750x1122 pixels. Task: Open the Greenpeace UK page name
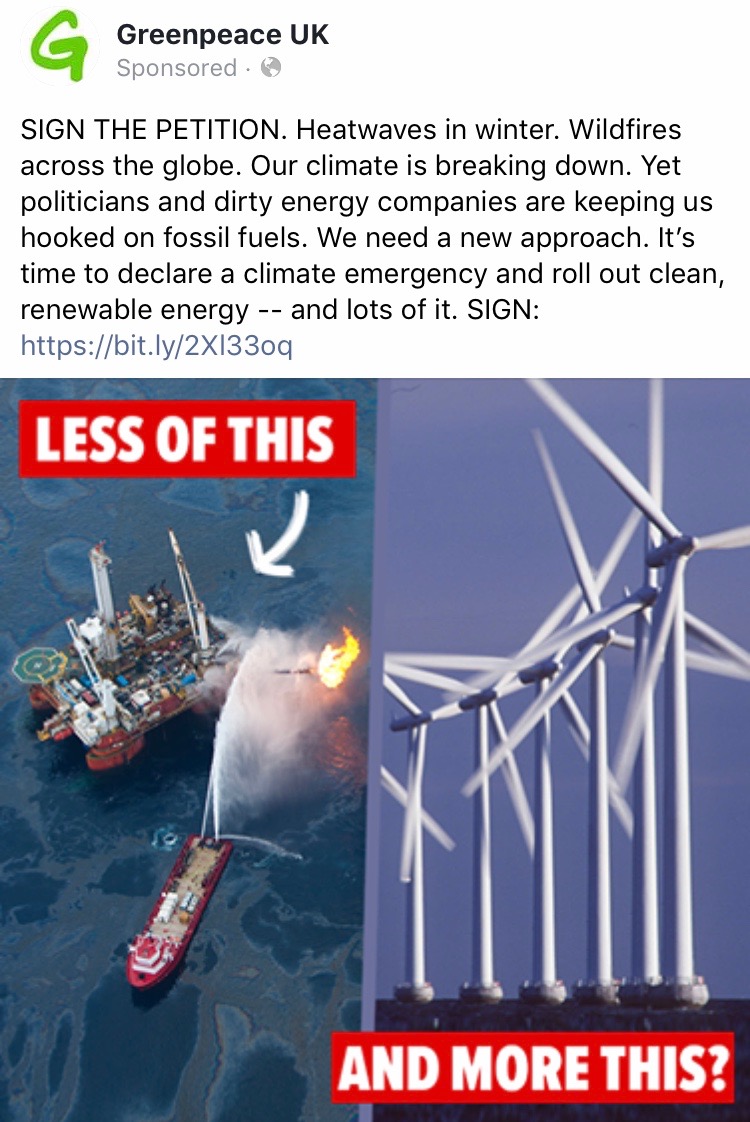[x=222, y=36]
